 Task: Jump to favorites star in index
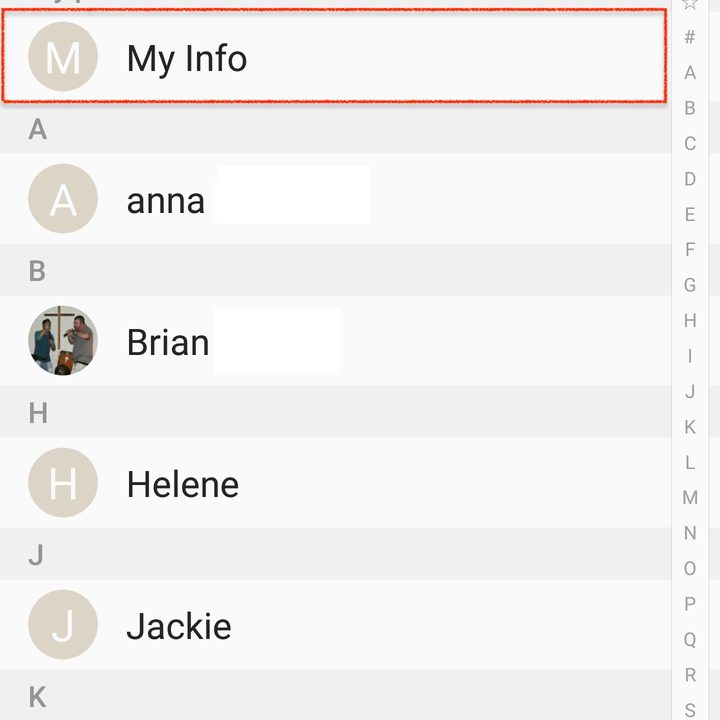pyautogui.click(x=690, y=4)
